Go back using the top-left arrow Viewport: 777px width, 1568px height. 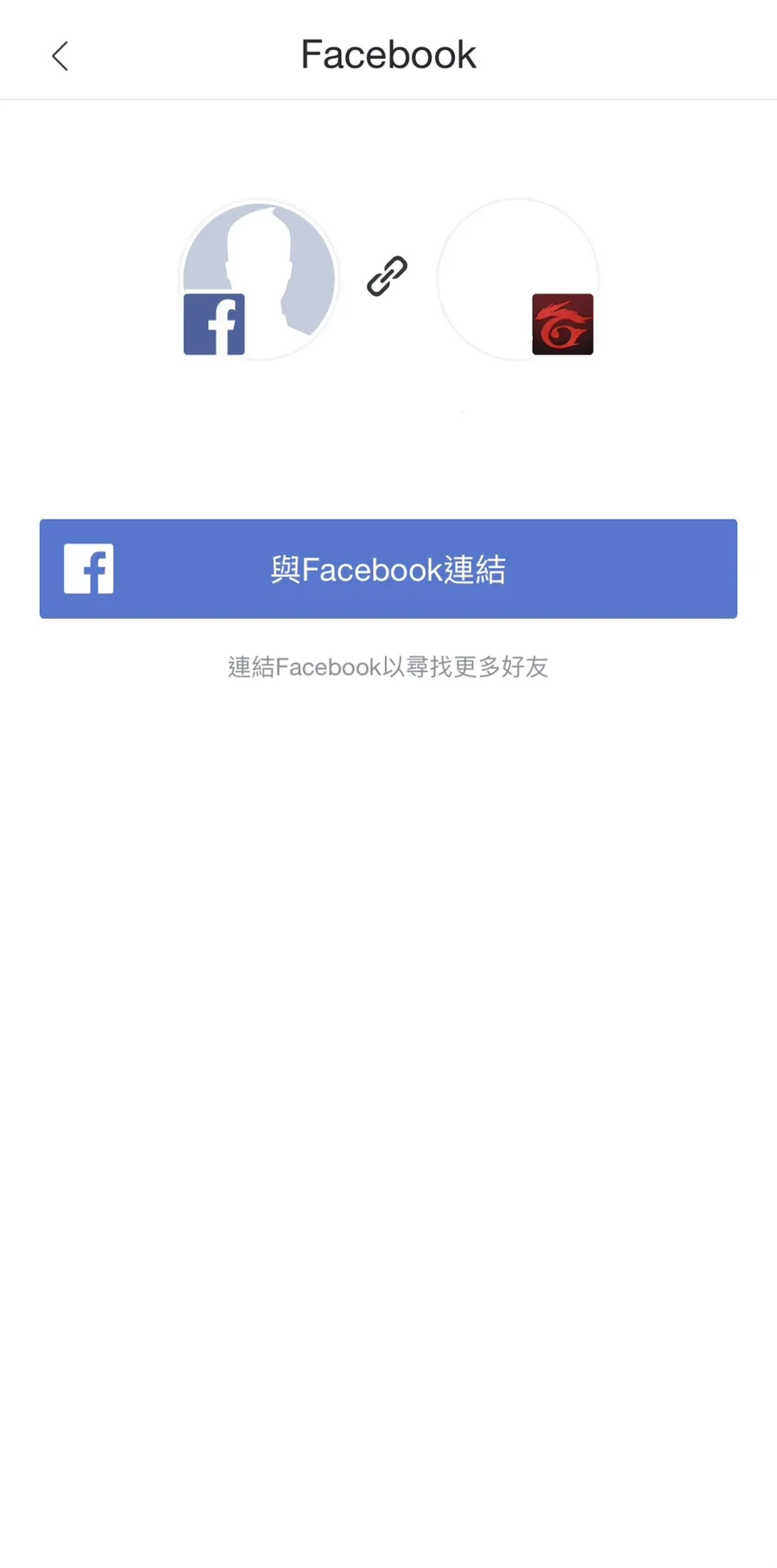(x=60, y=56)
